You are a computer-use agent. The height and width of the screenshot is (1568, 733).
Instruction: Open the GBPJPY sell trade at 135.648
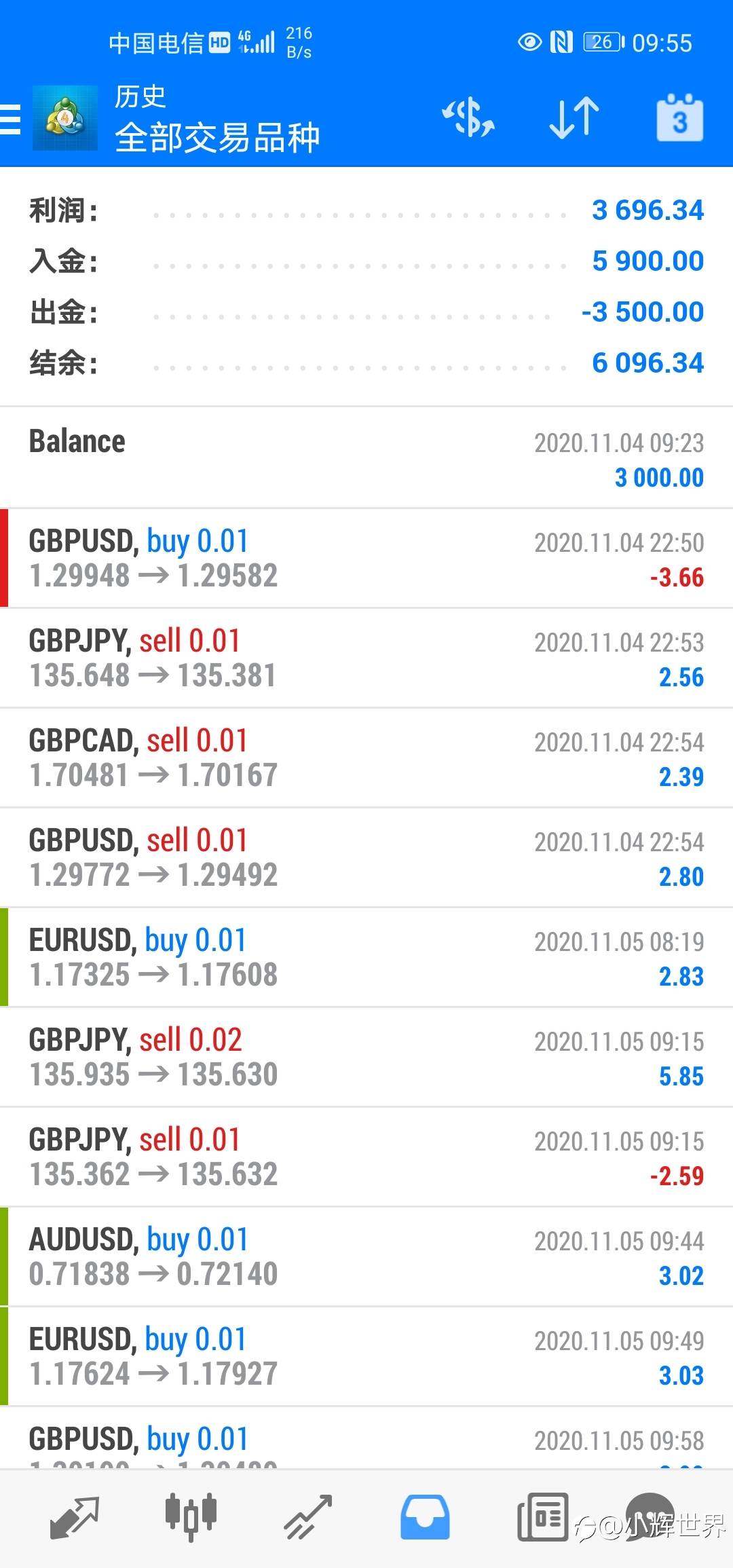click(x=366, y=658)
